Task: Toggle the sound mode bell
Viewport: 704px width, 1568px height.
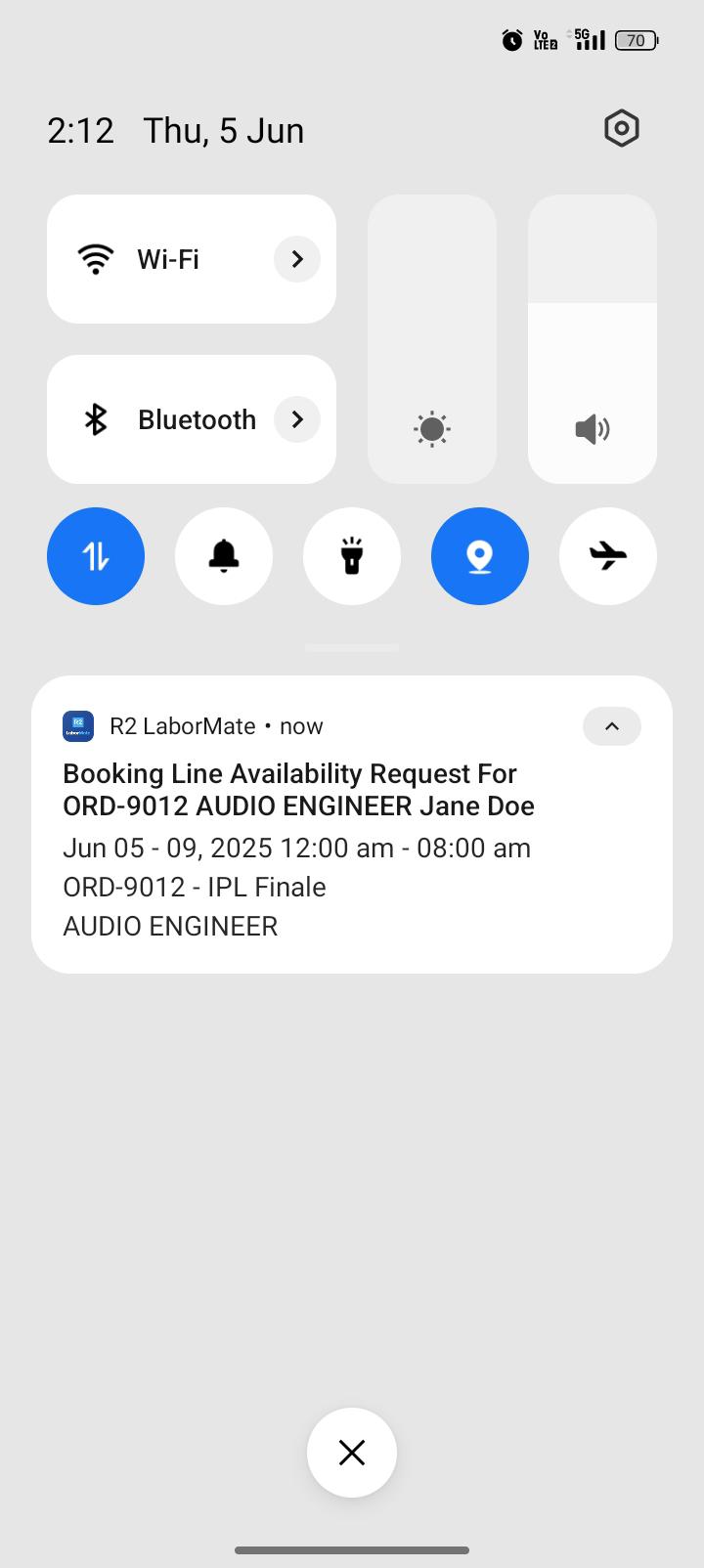Action: click(224, 556)
